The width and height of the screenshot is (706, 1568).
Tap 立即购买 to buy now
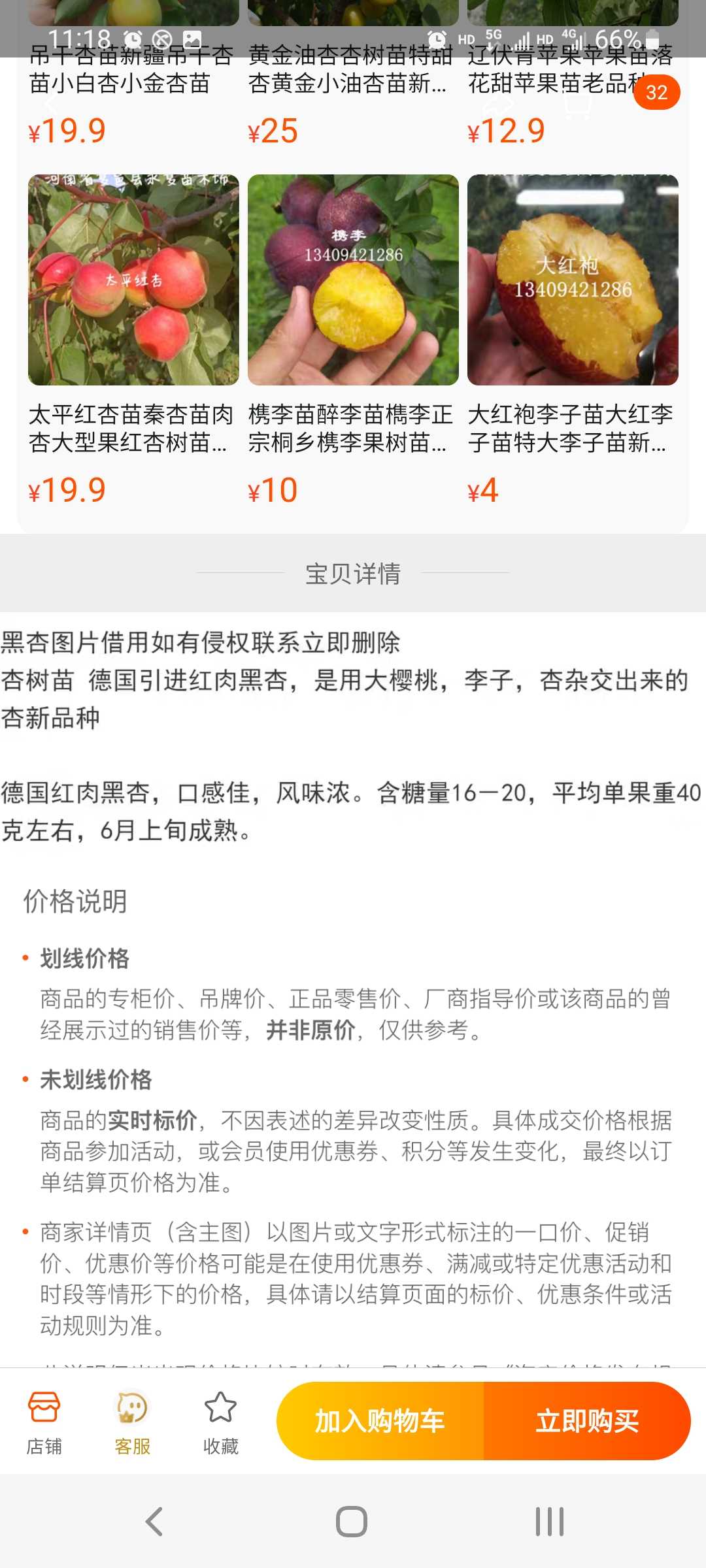587,1420
